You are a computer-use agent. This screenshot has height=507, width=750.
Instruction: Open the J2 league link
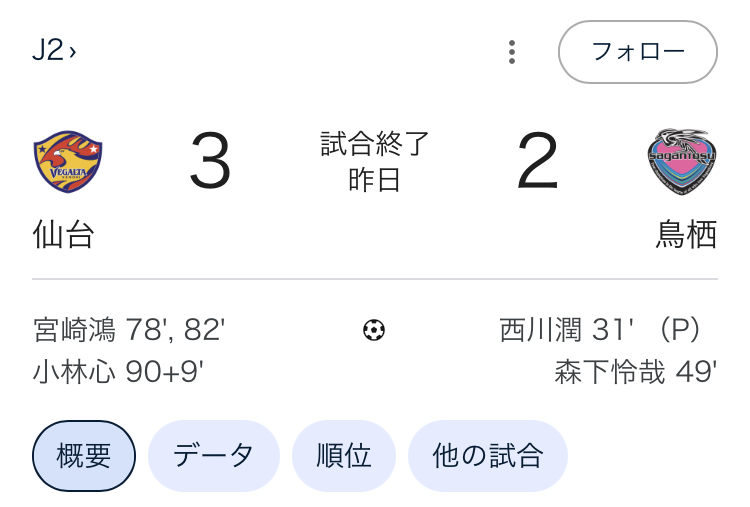click(54, 51)
